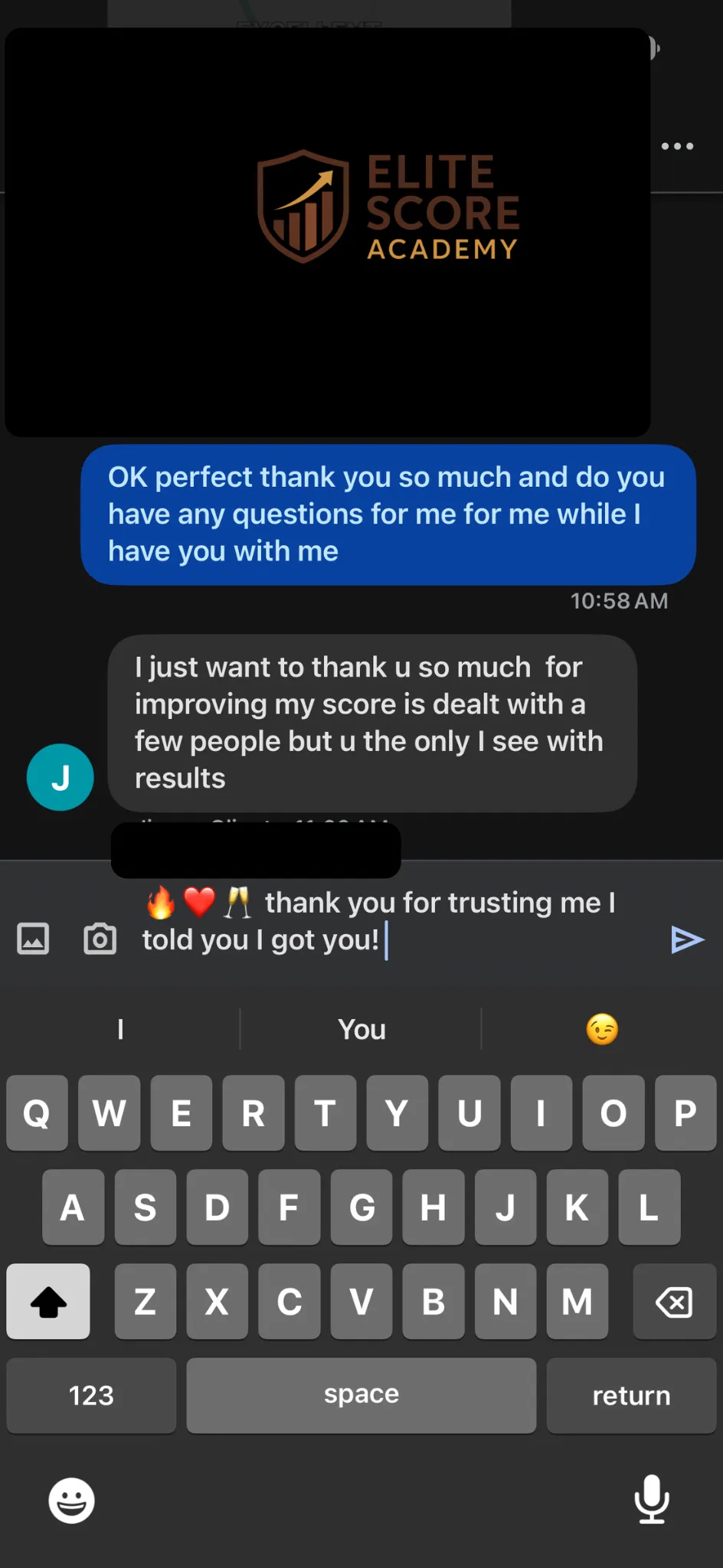This screenshot has height=1568, width=723.
Task: Open the emoji keyboard
Action: [71, 1500]
